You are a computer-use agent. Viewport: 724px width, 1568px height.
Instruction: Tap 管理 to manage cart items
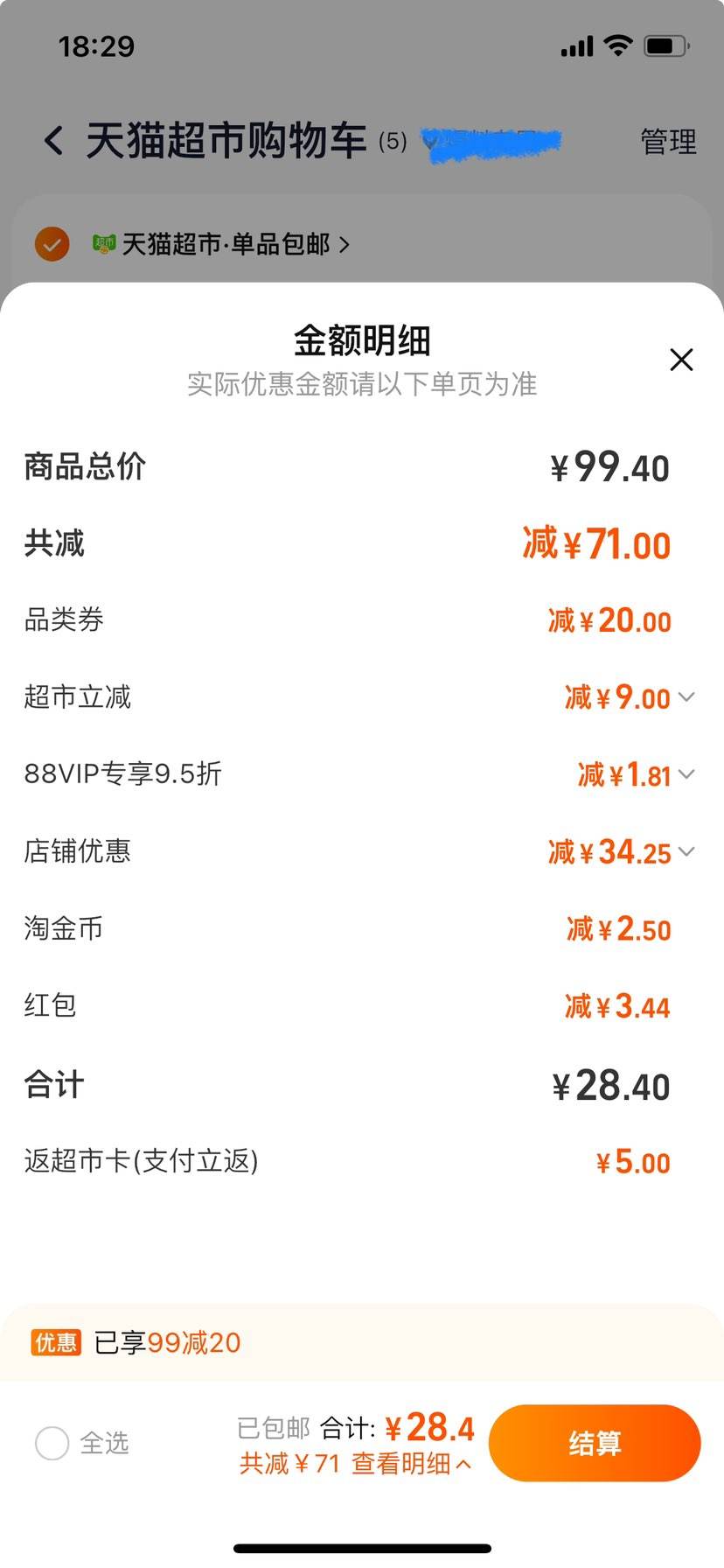tap(667, 142)
